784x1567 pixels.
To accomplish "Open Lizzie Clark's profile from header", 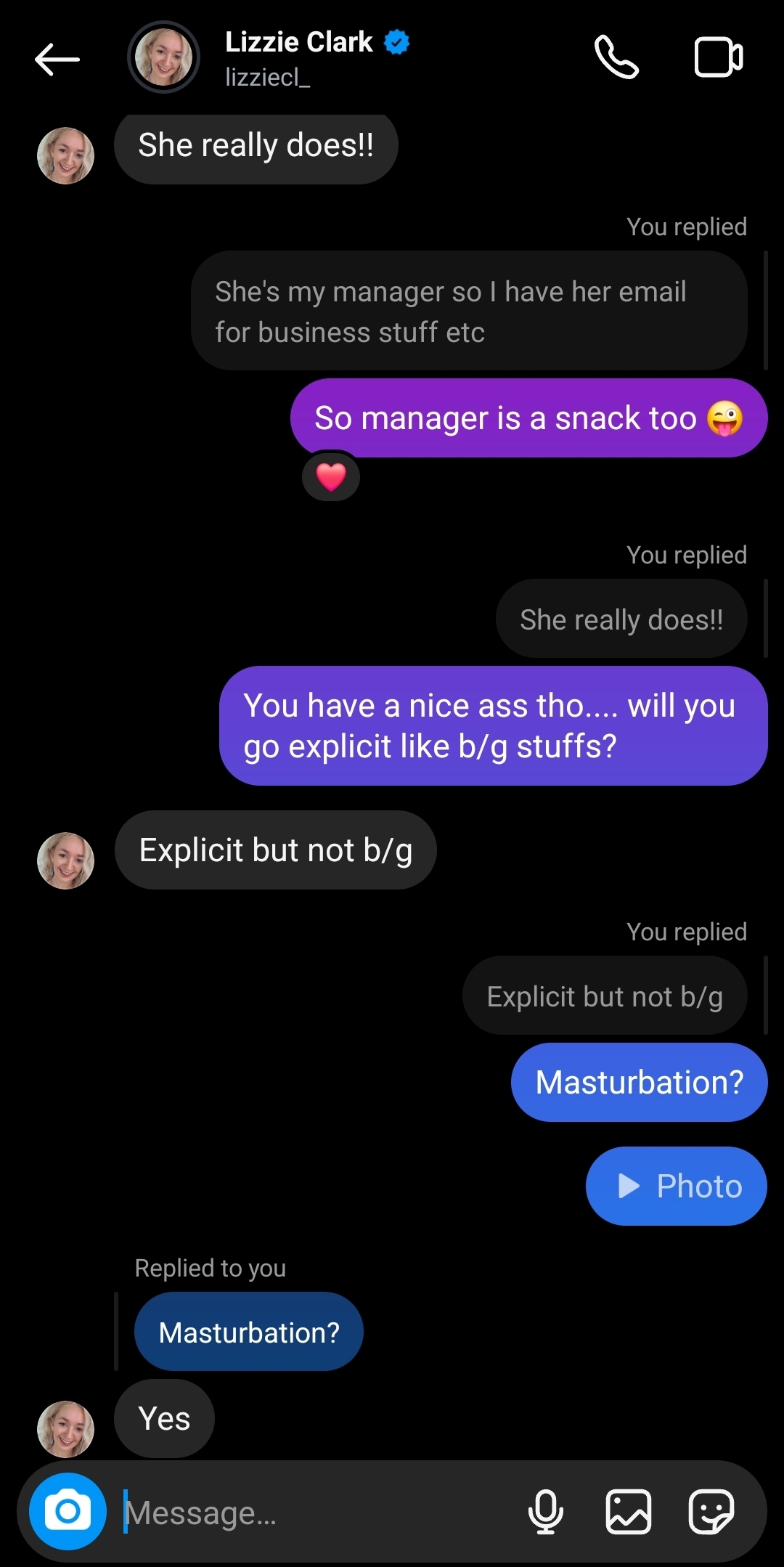I will [298, 57].
